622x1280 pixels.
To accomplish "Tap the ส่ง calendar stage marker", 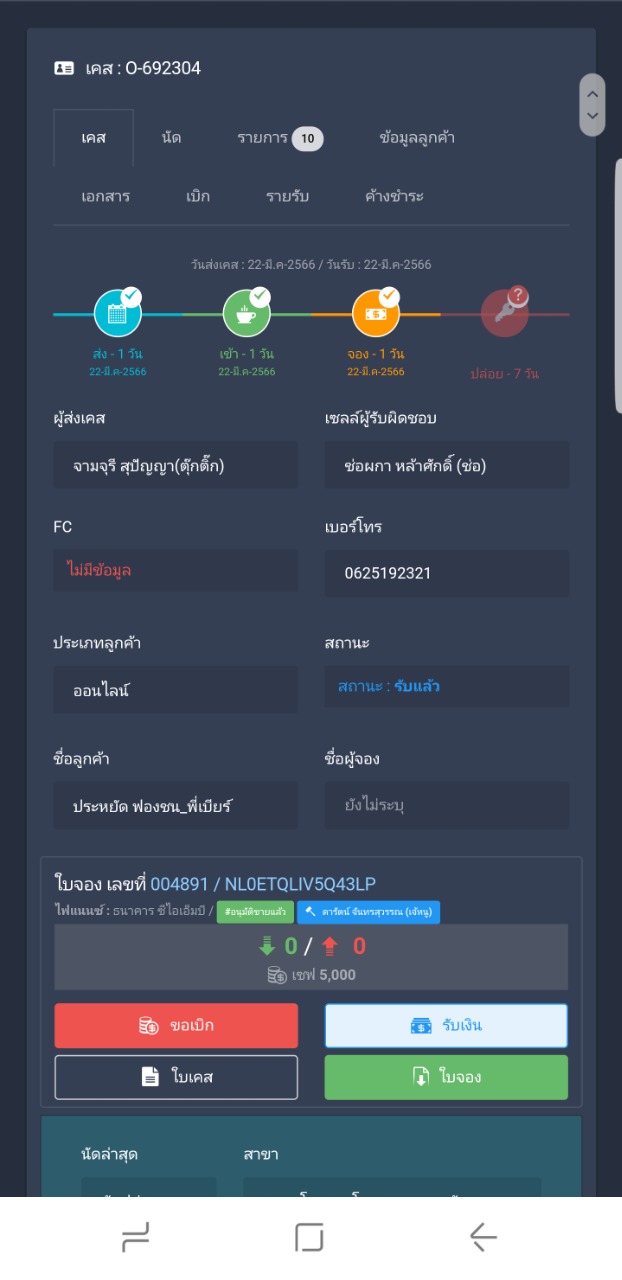I will (x=118, y=313).
